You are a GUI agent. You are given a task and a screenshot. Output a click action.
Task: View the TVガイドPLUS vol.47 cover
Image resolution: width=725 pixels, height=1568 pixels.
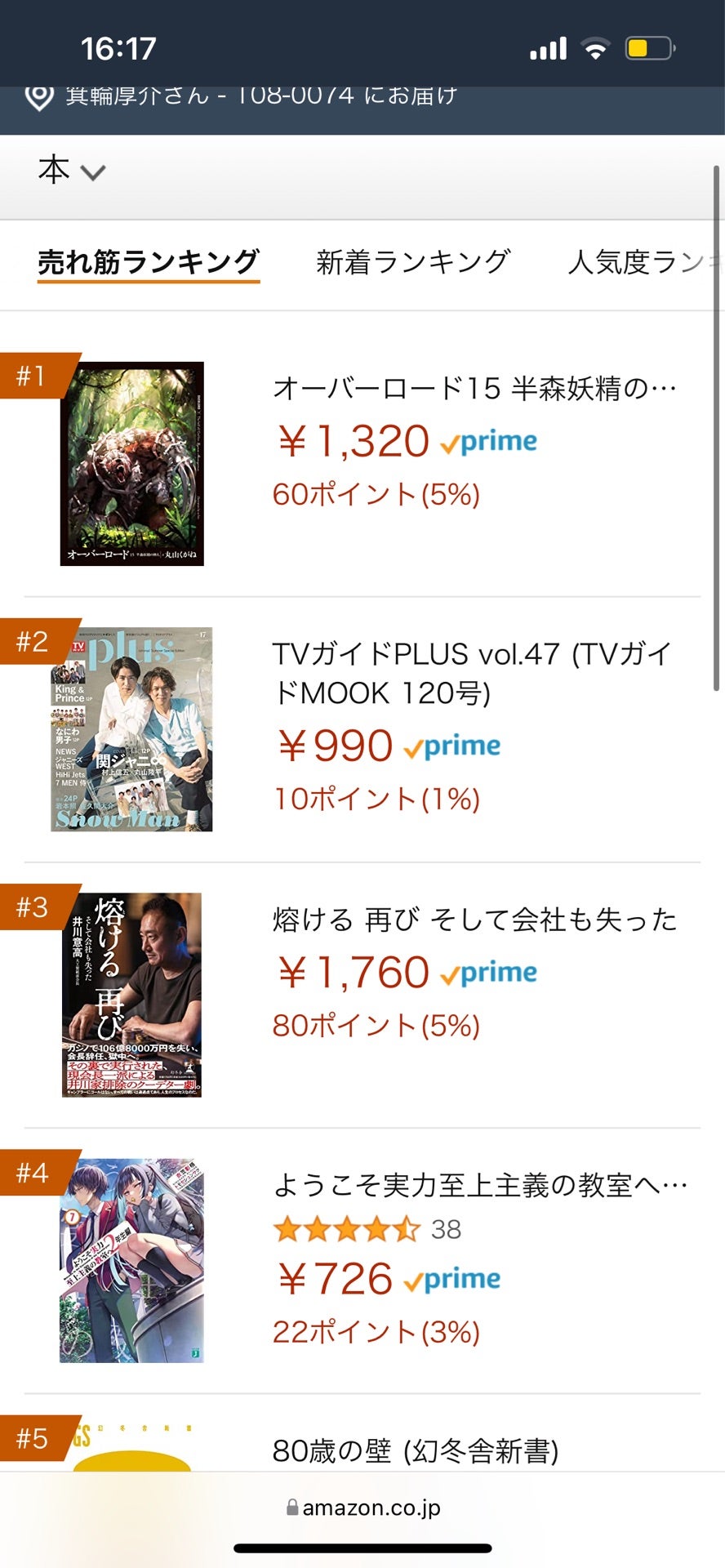132,729
